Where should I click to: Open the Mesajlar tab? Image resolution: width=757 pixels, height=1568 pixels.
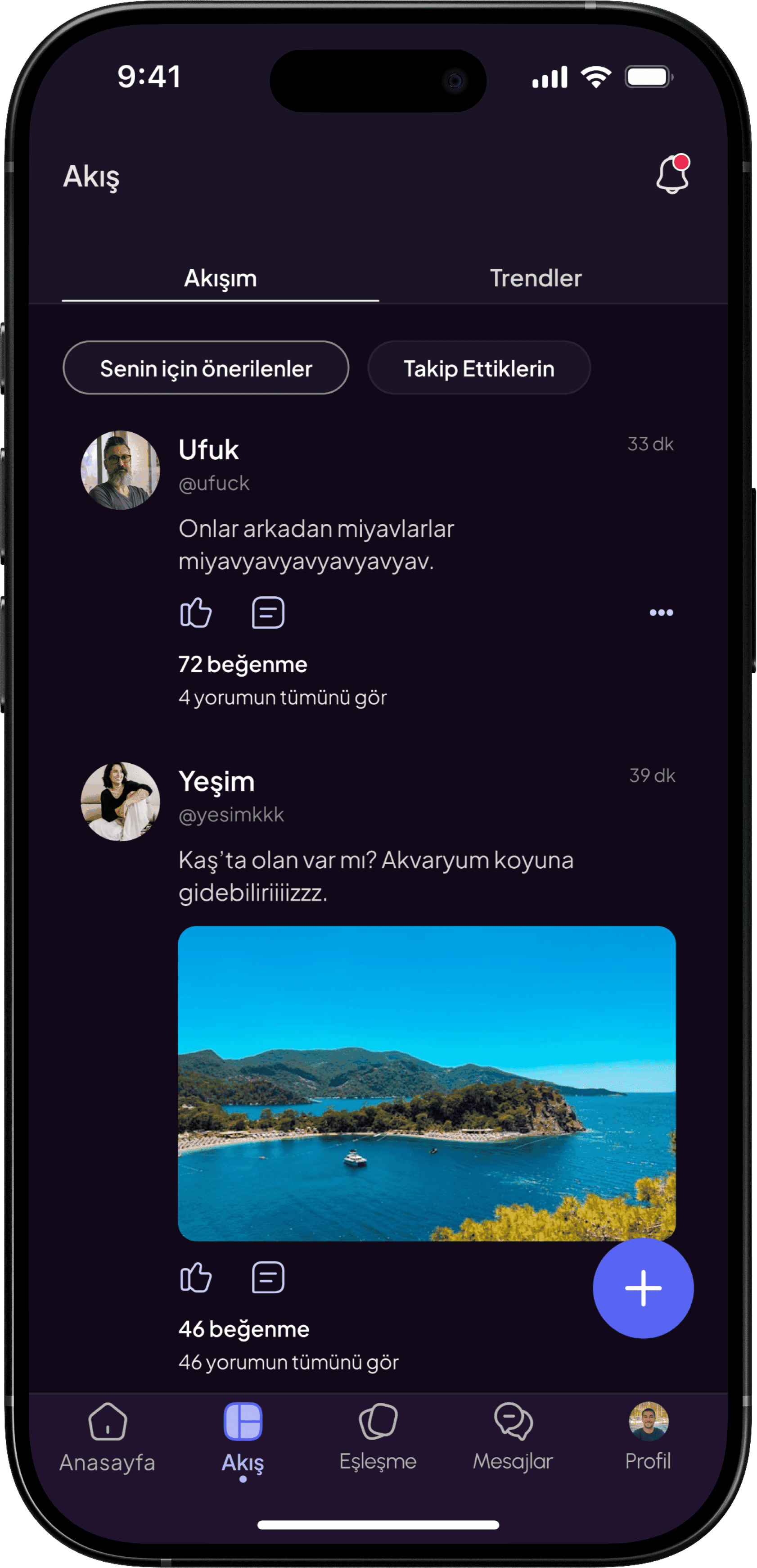513,1438
